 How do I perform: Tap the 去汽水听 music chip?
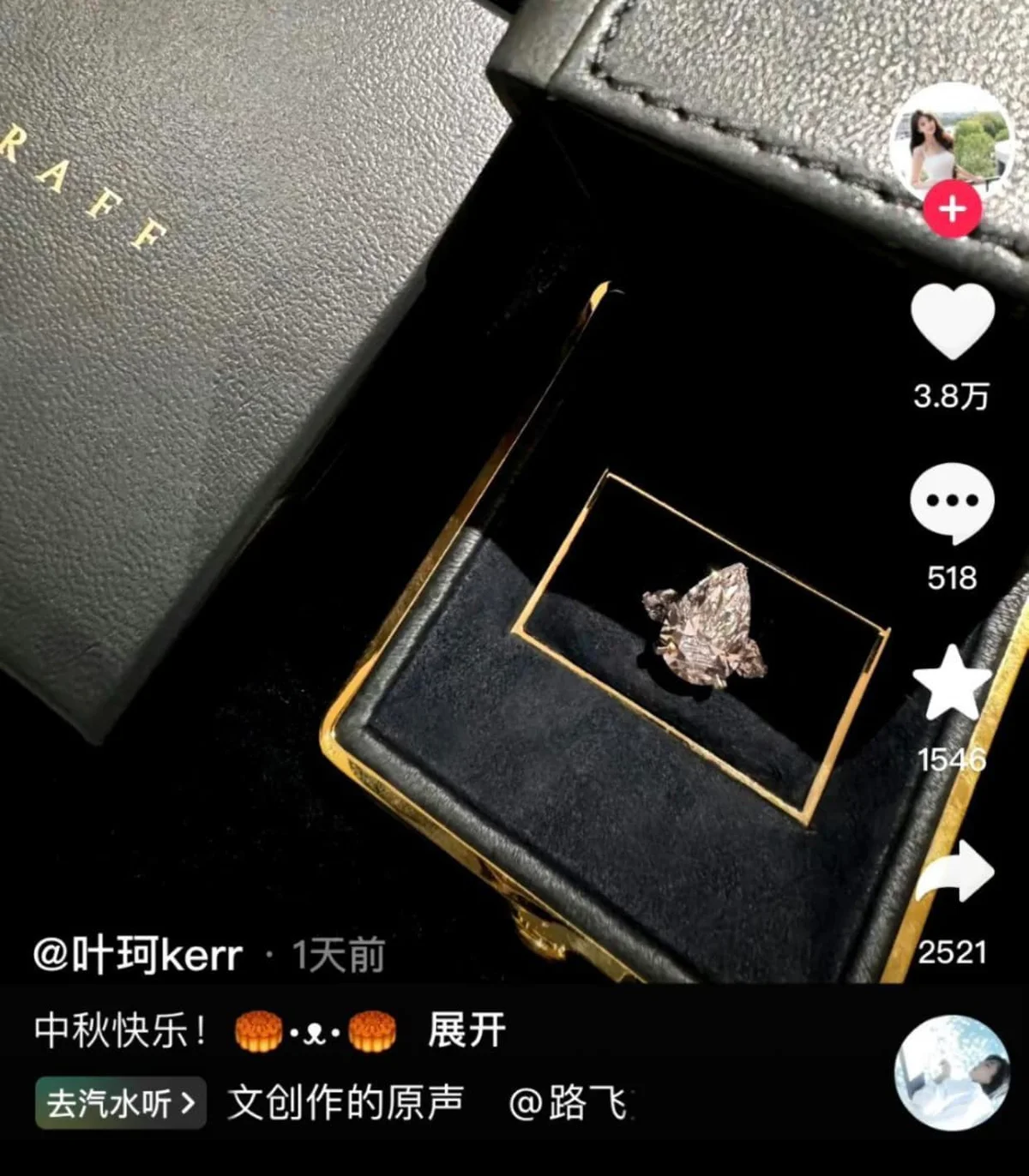pos(120,1103)
